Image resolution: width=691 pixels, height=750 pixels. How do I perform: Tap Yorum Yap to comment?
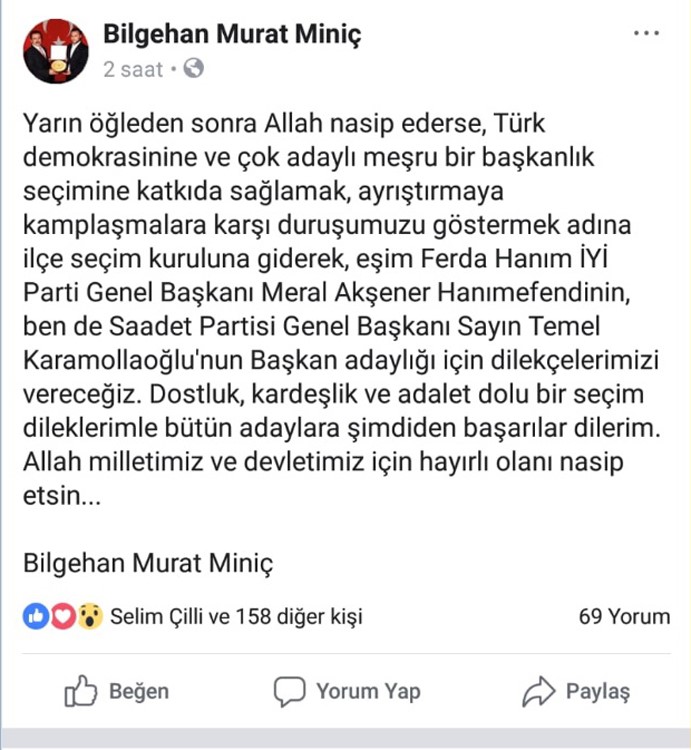(348, 690)
